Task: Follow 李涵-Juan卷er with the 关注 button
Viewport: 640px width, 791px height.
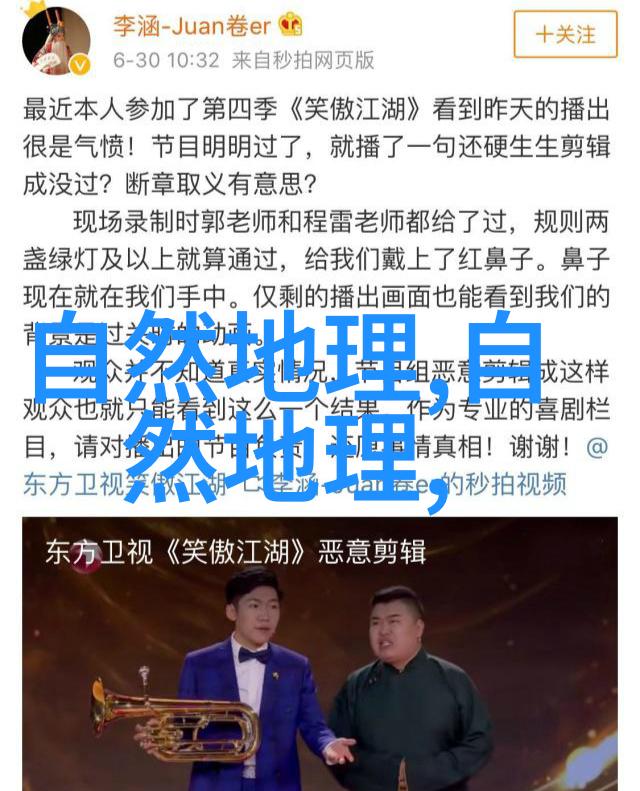Action: pyautogui.click(x=565, y=35)
